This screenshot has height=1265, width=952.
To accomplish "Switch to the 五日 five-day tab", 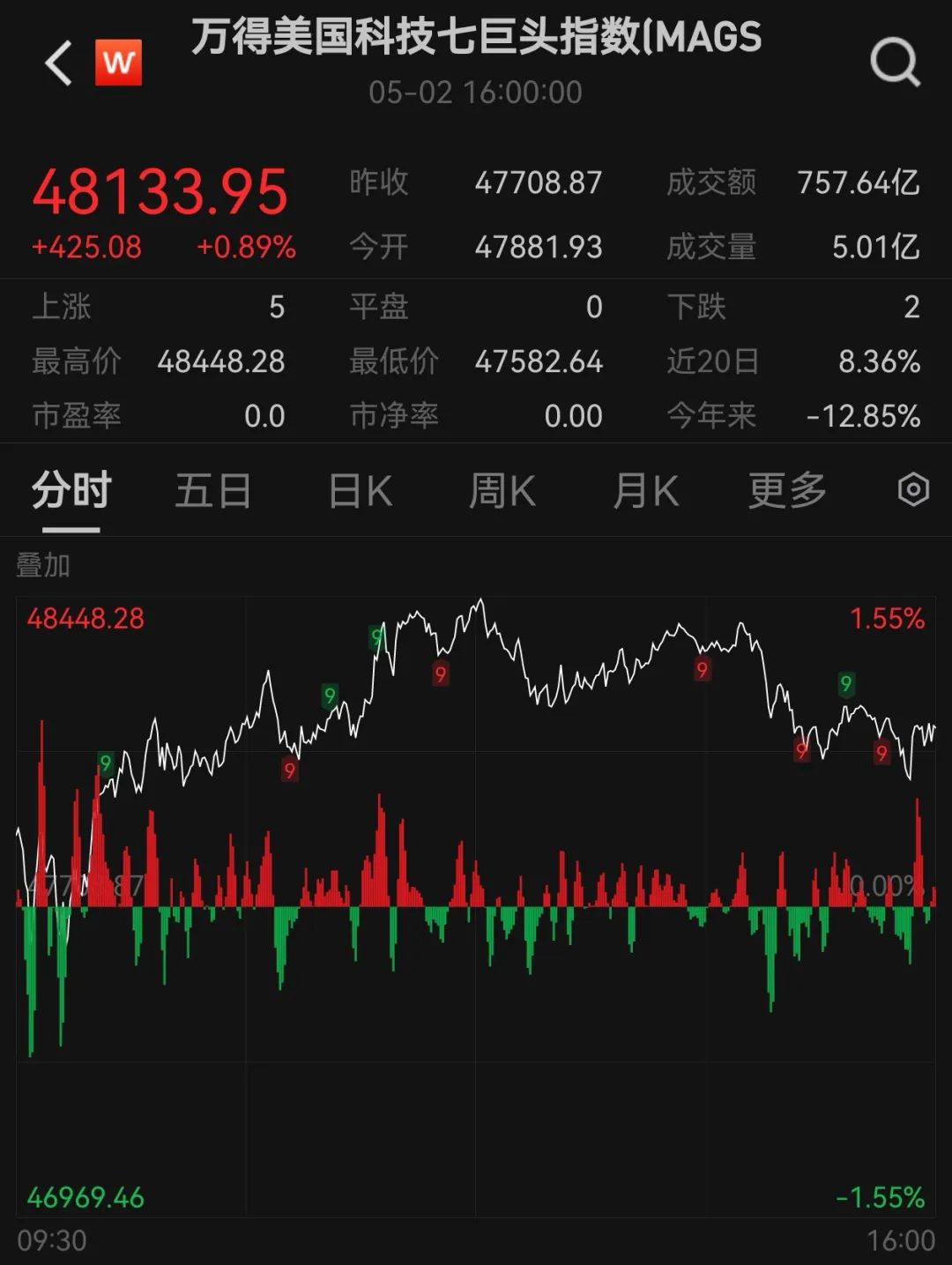I will click(x=213, y=491).
